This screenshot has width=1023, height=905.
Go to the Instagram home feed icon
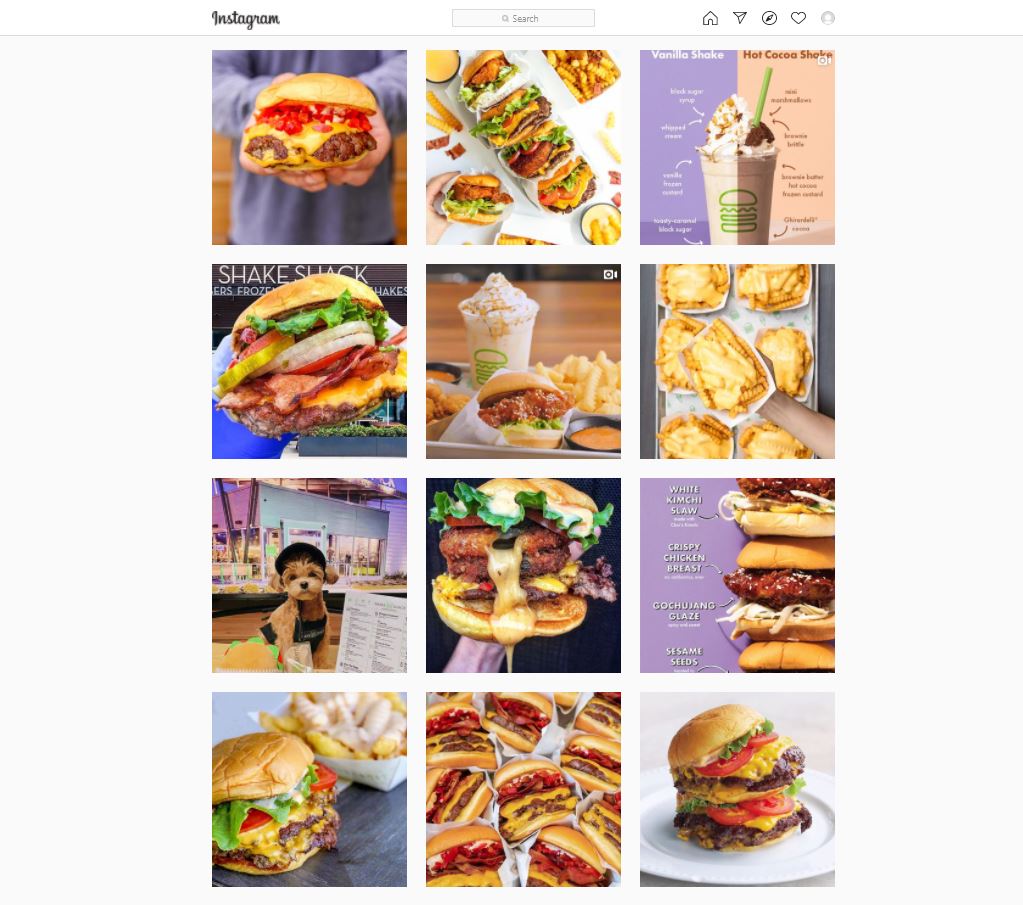tap(710, 18)
